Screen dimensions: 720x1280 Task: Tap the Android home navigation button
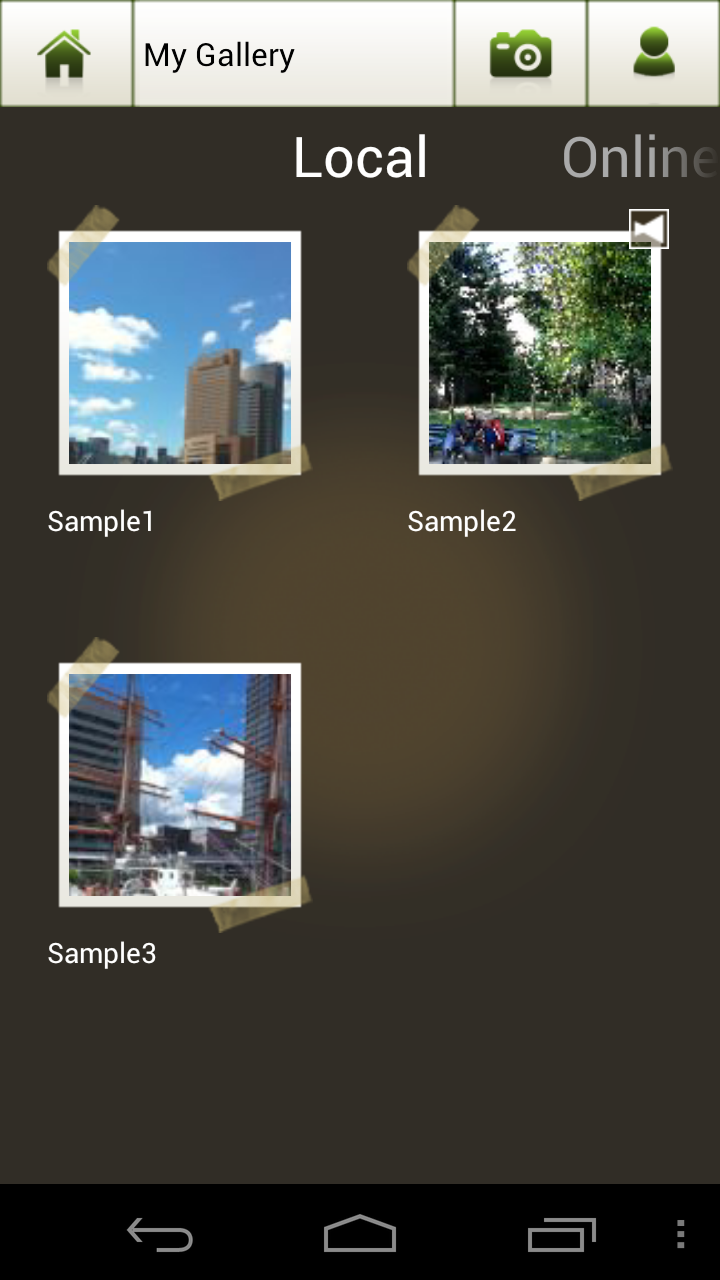360,1235
